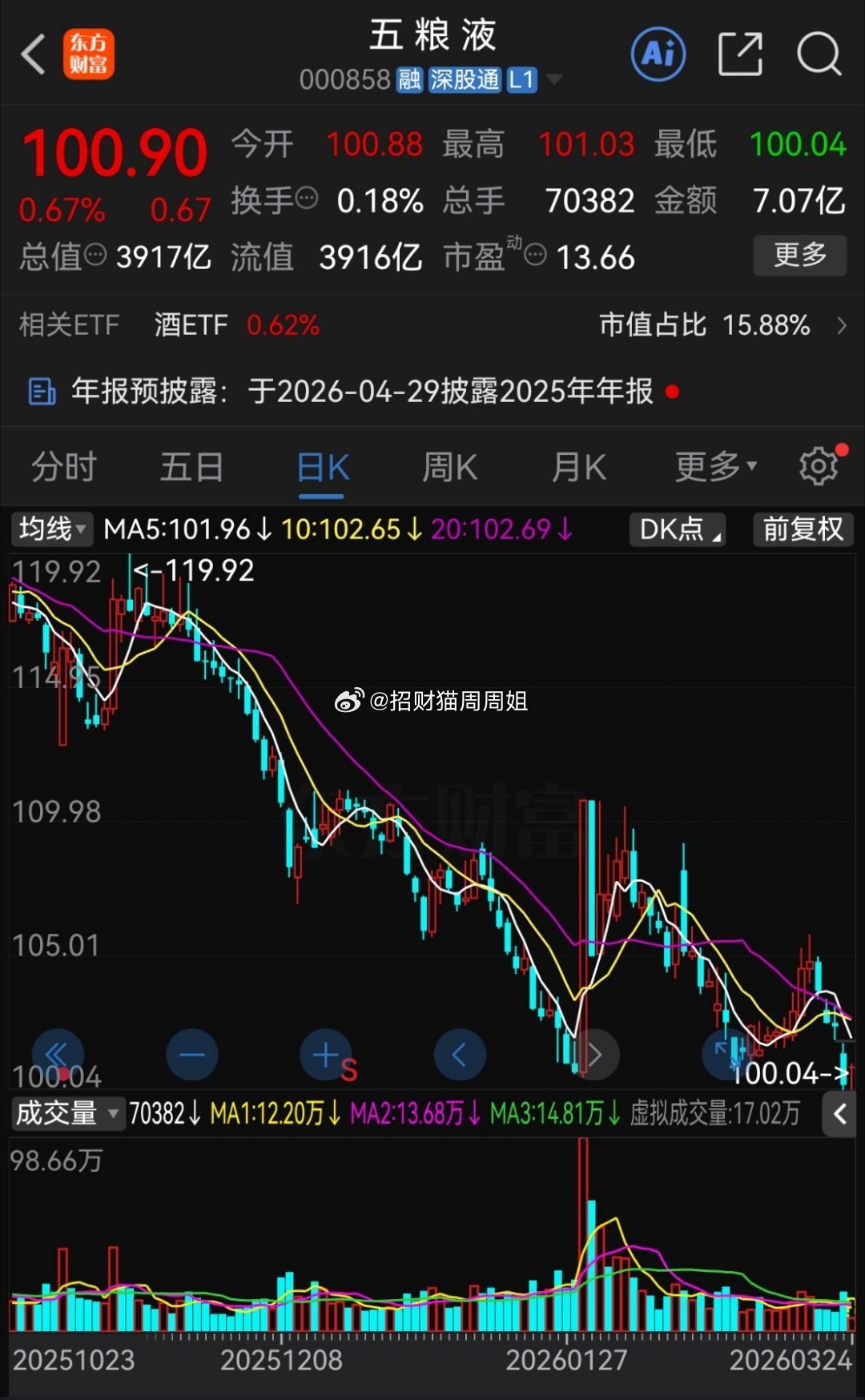Expand the dropdown next to L1 label
The height and width of the screenshot is (1400, 865).
click(553, 80)
